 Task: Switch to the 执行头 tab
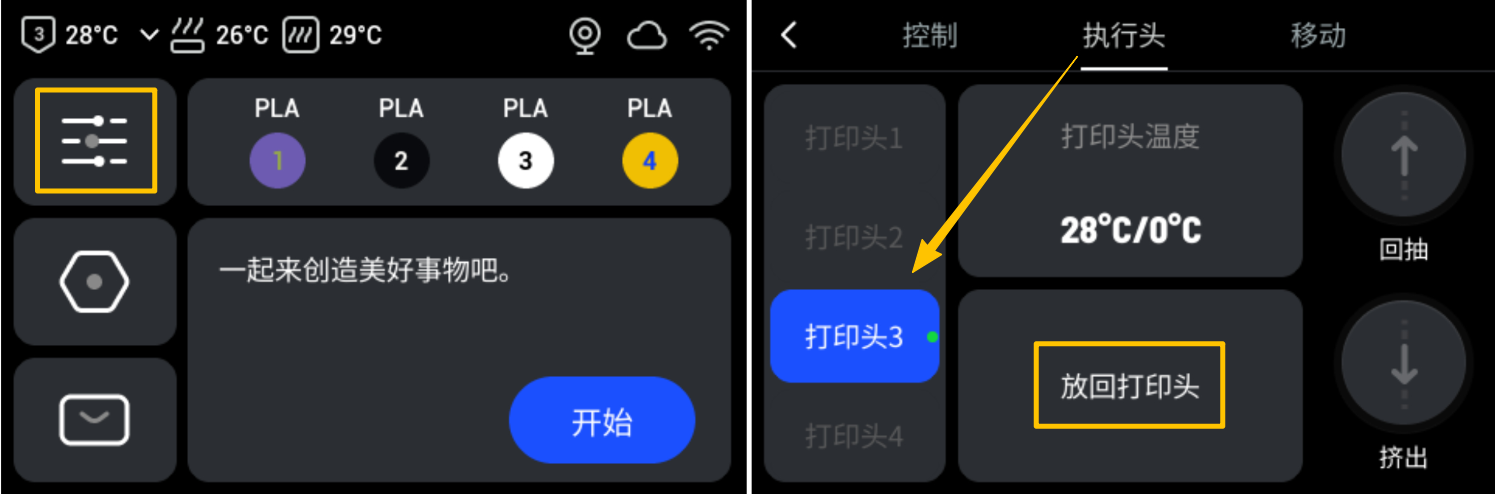coord(1124,36)
